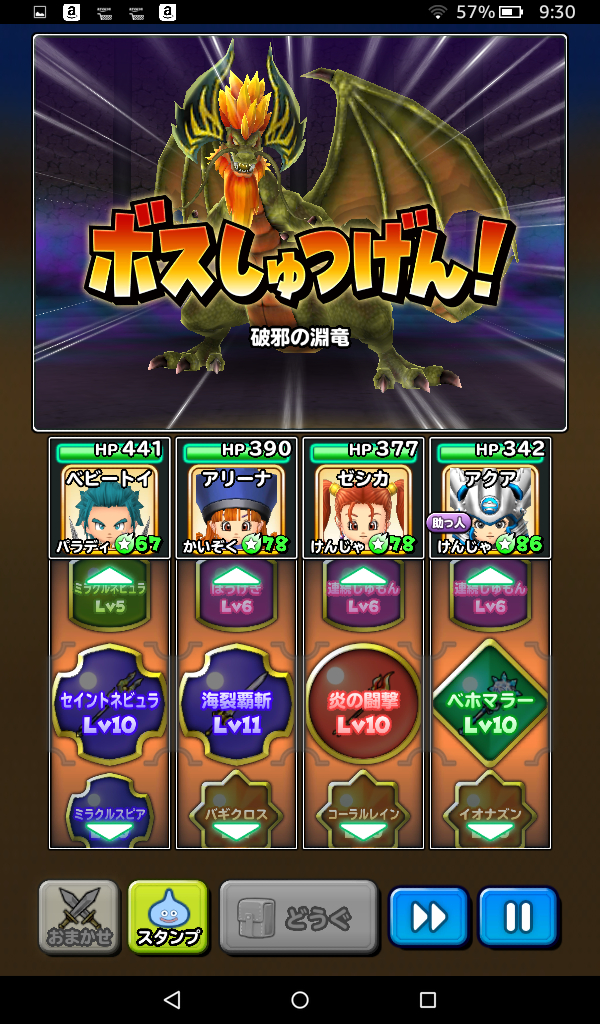
Task: Select ミラクルスピア lower skill
Action: (110, 810)
